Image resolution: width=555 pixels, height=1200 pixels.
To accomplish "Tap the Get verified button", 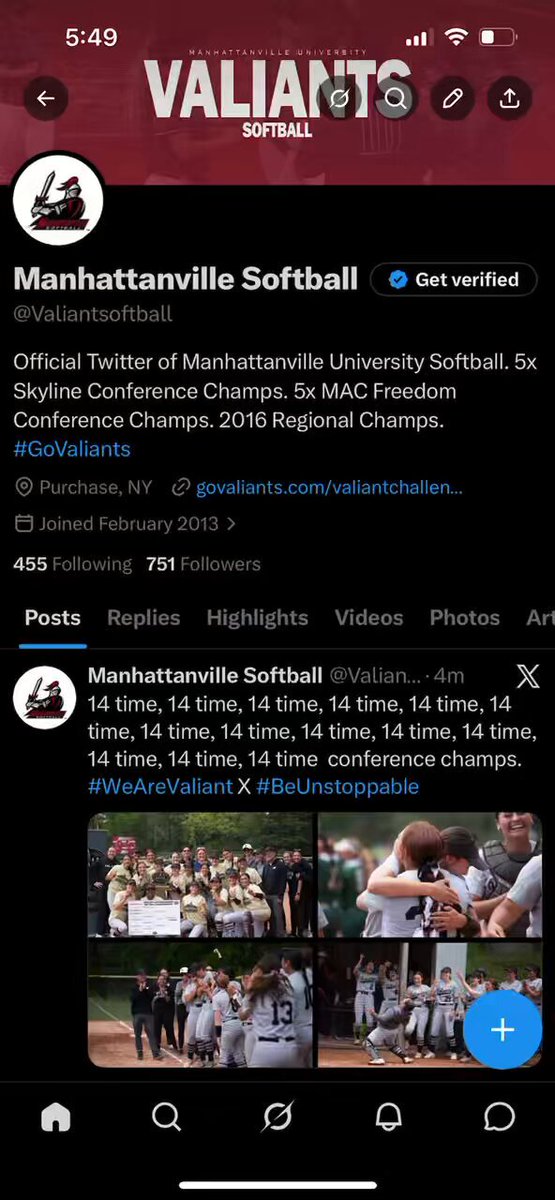I will point(455,280).
